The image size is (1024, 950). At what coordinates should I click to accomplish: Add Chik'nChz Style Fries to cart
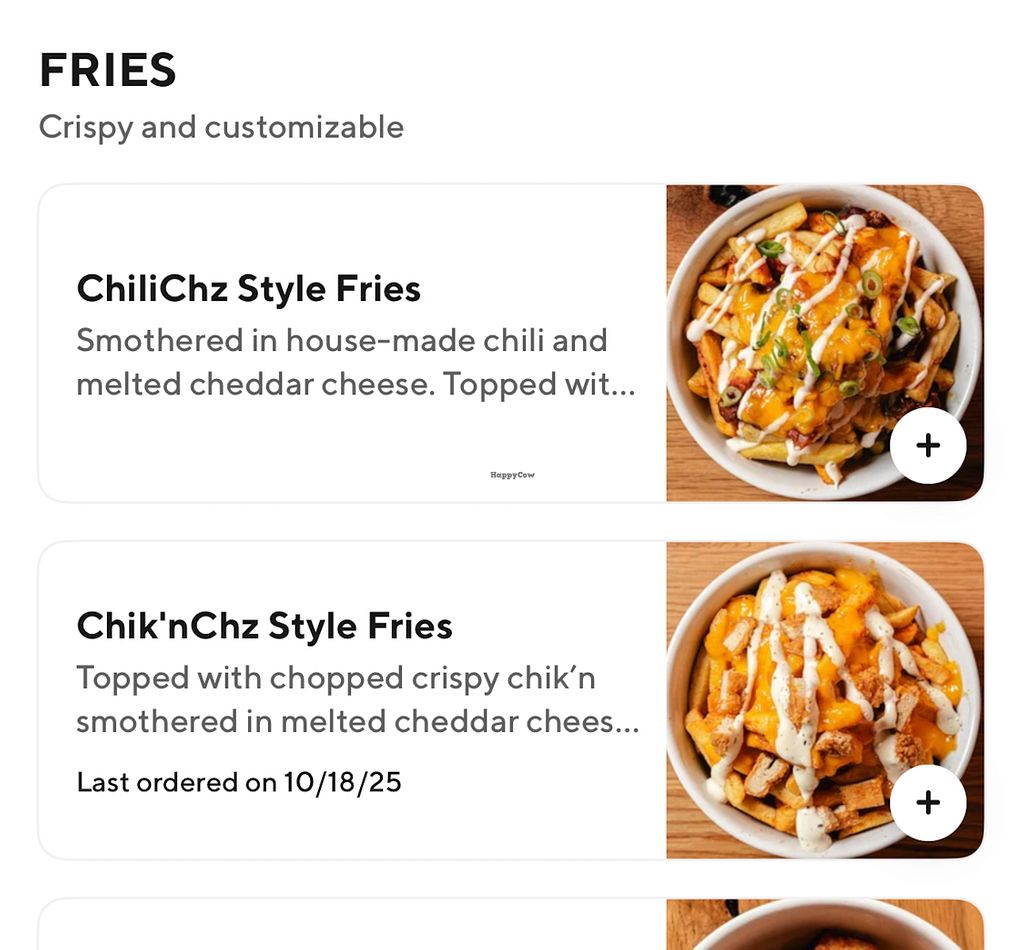(928, 802)
